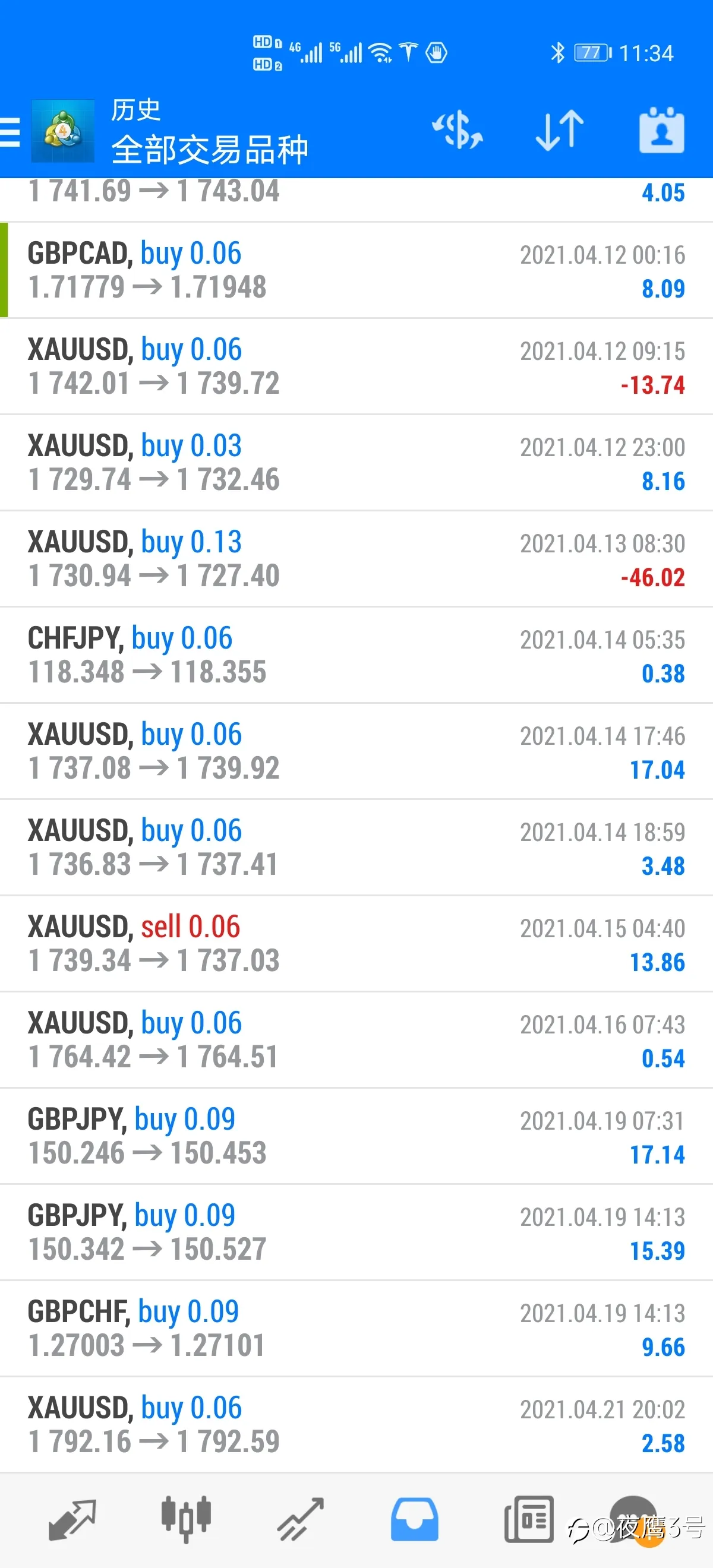Viewport: 713px width, 1568px height.
Task: Expand XAUUSD buy 0.13 trade entry
Action: click(x=356, y=559)
